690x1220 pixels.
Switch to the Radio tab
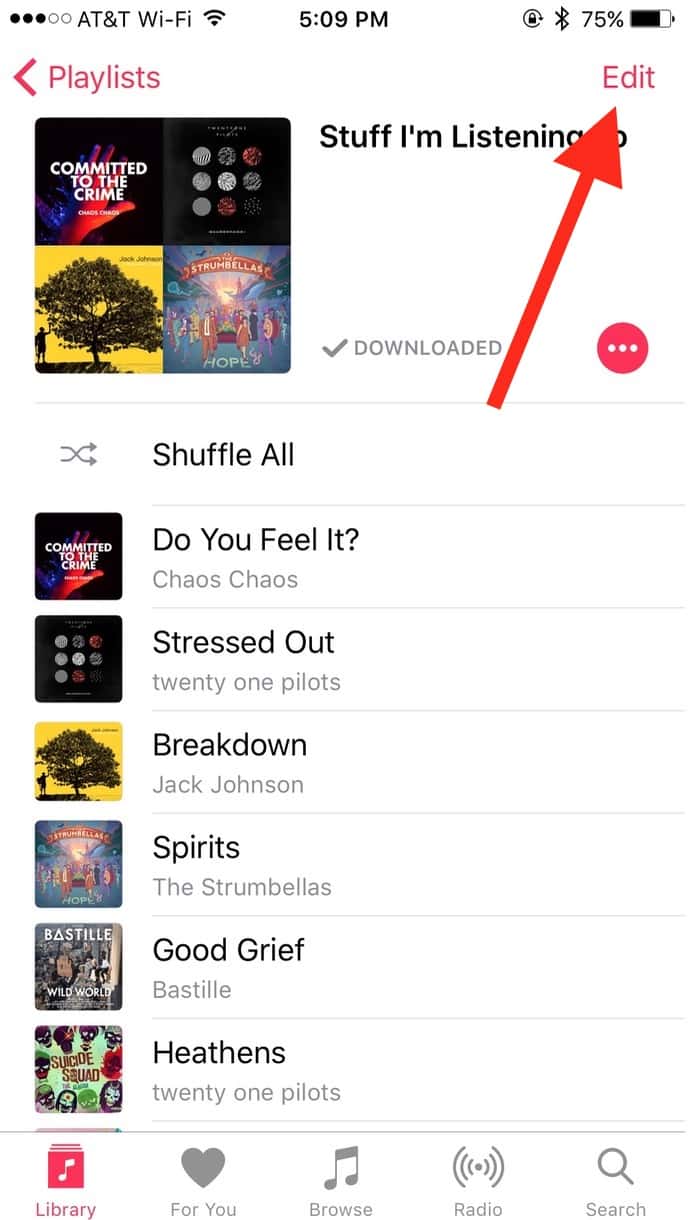[478, 1182]
